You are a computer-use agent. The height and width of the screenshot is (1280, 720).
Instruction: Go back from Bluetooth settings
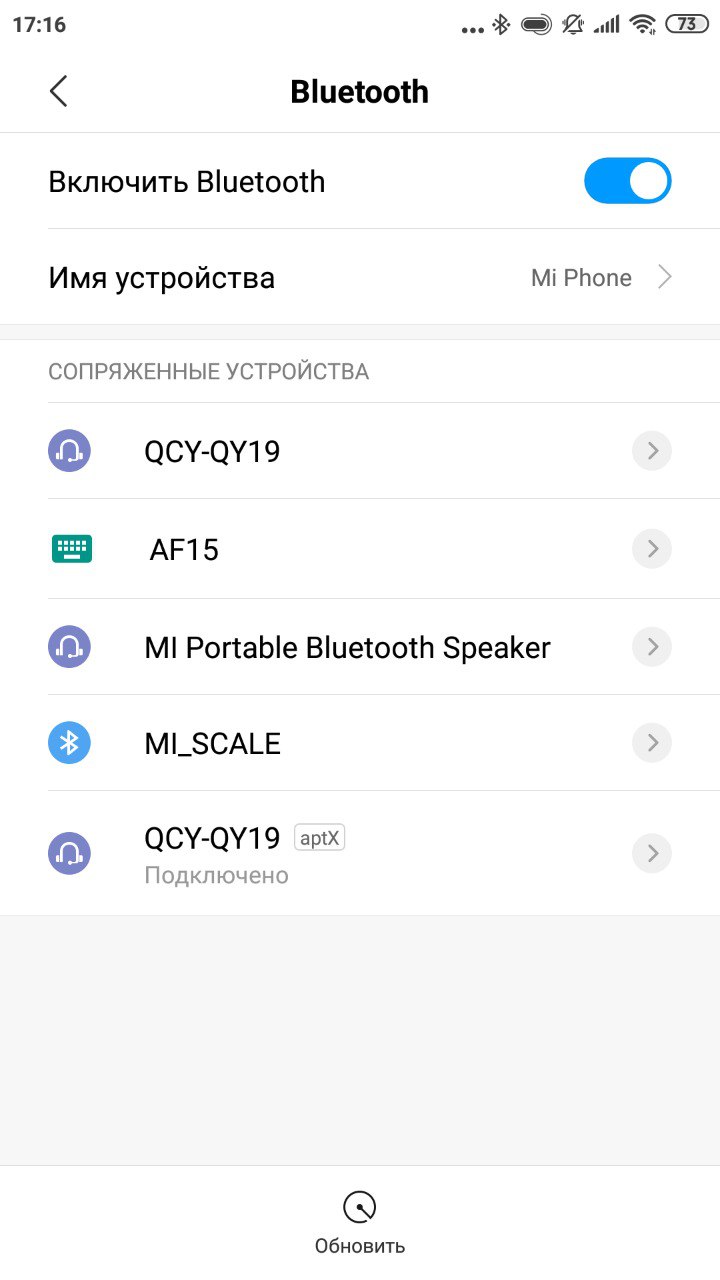[x=58, y=91]
